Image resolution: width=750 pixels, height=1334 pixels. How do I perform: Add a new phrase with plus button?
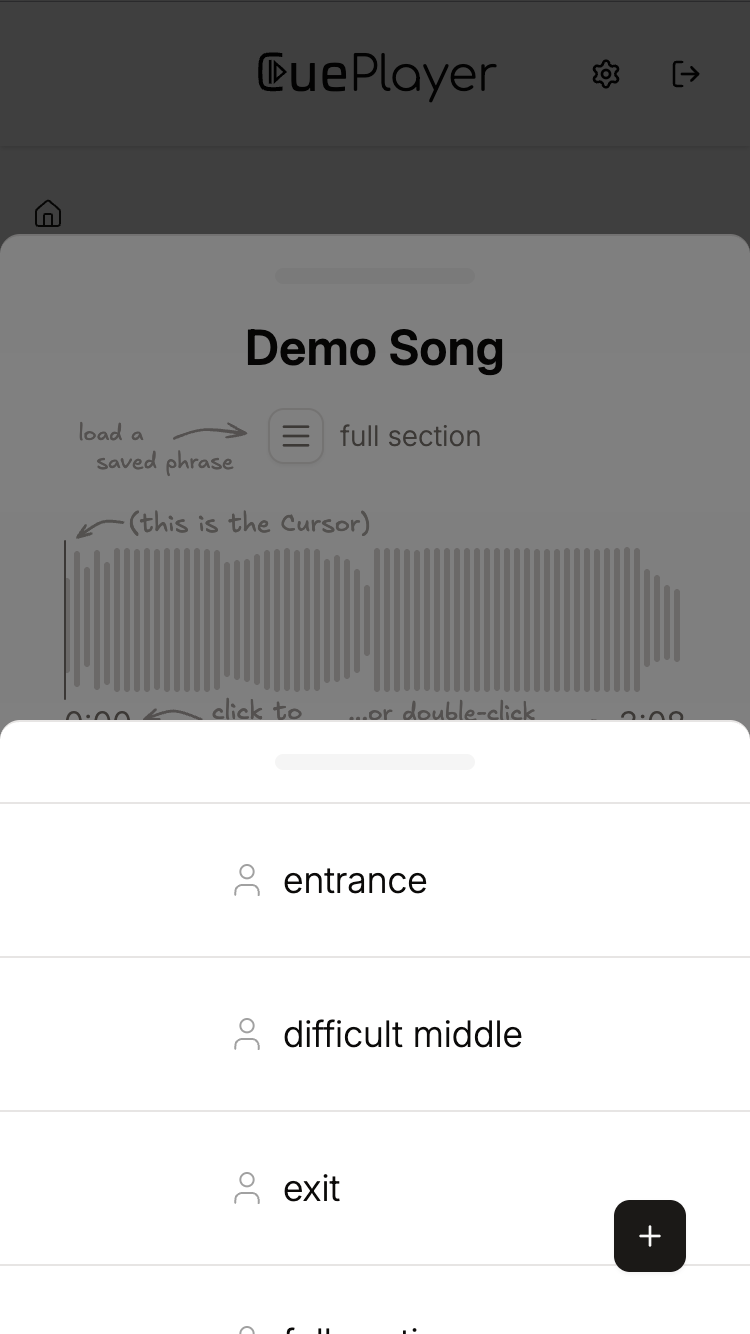point(650,1236)
